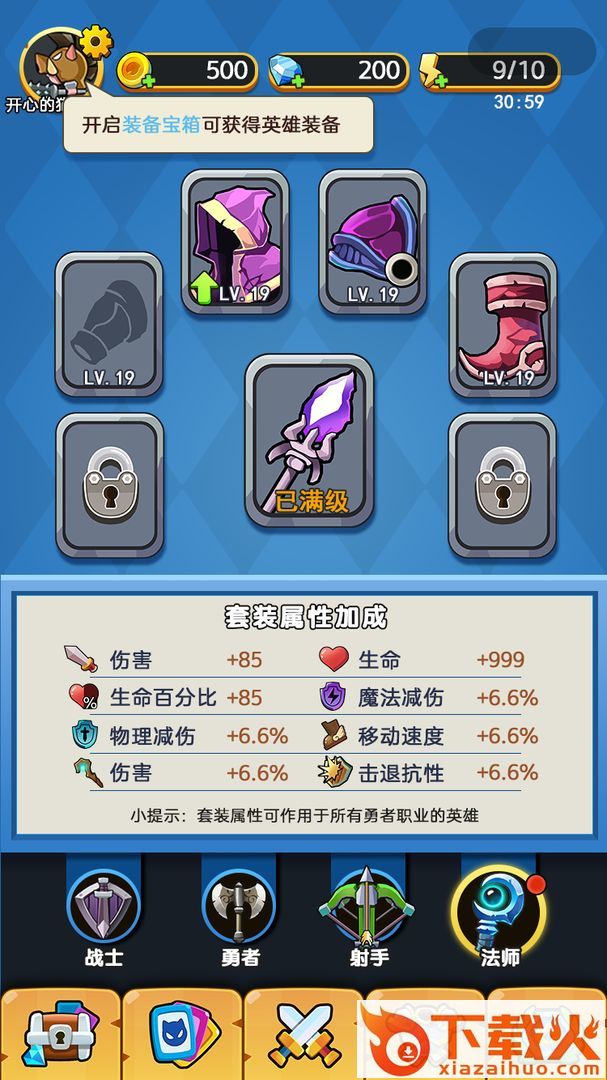The image size is (607, 1080).
Task: Select the purple hooded robe equipment
Action: tap(235, 240)
